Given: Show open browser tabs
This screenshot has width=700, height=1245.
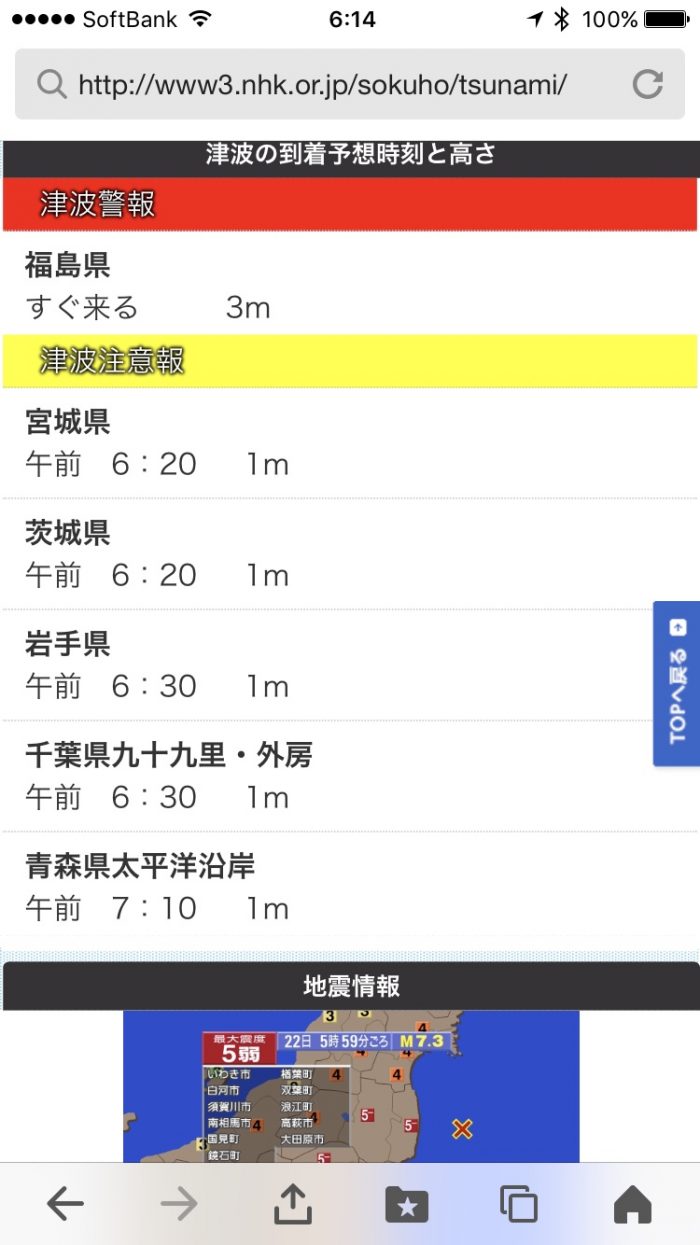Looking at the screenshot, I should point(519,1204).
